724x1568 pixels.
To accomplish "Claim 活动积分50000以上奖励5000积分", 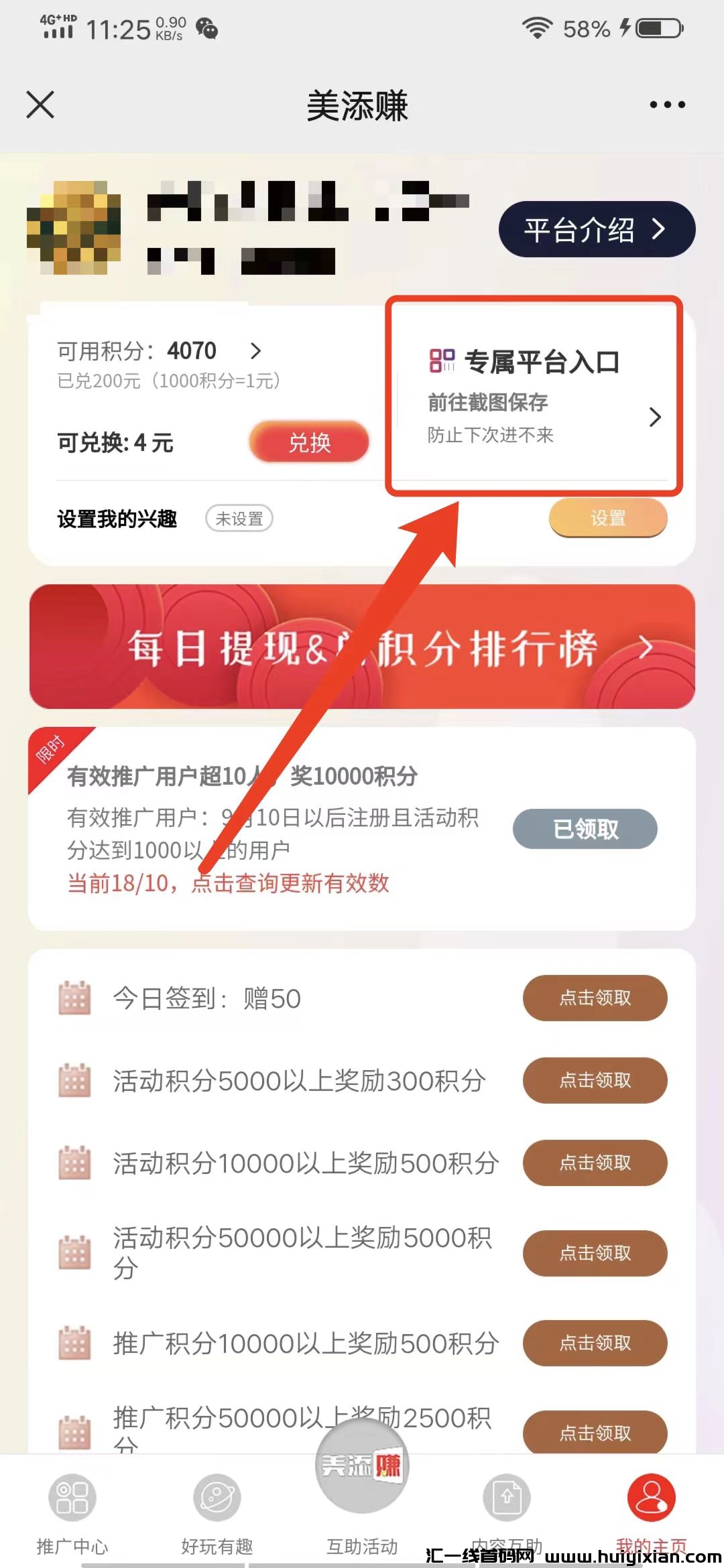I will point(595,1253).
